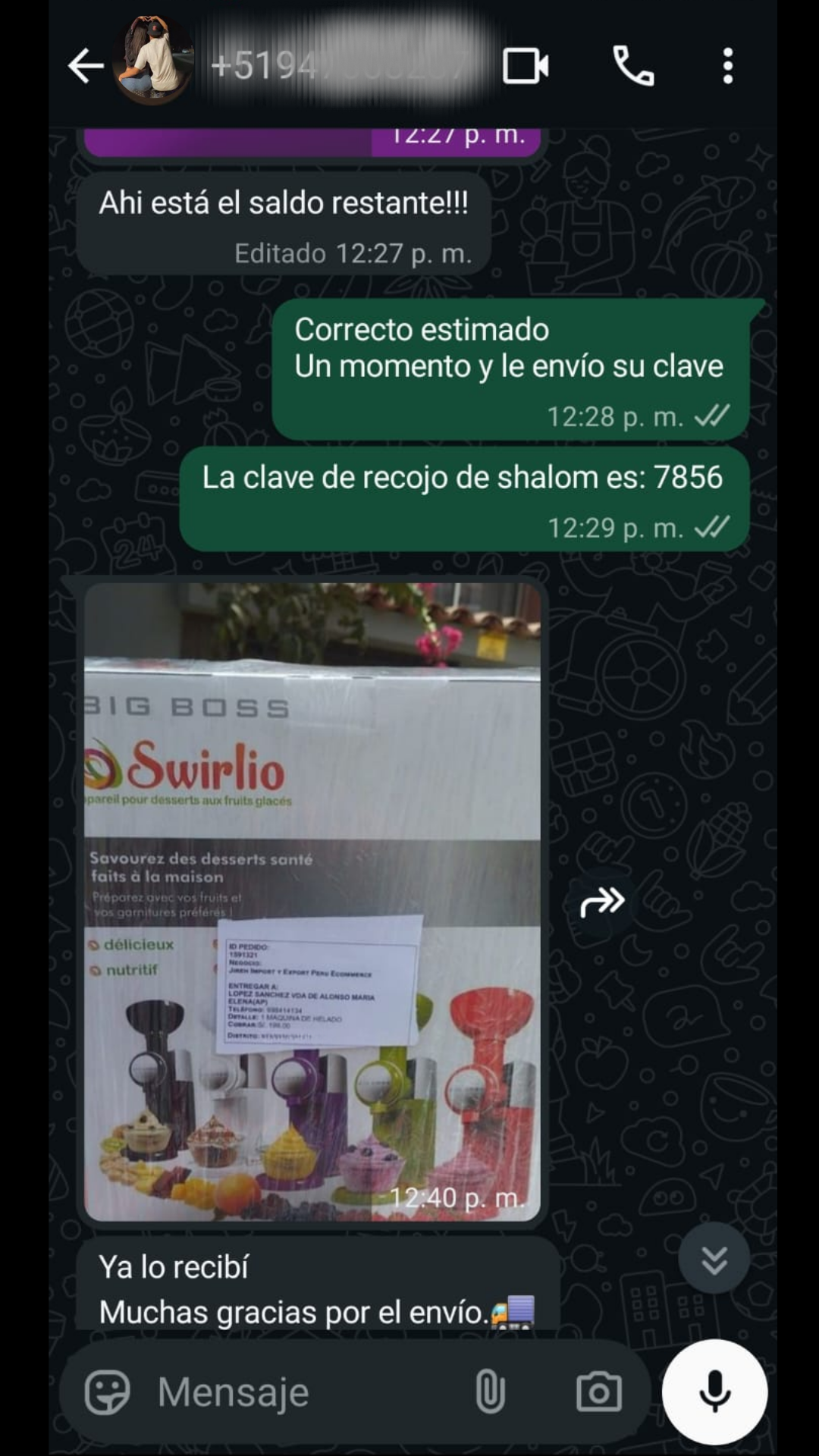Start a voice call

(x=633, y=66)
